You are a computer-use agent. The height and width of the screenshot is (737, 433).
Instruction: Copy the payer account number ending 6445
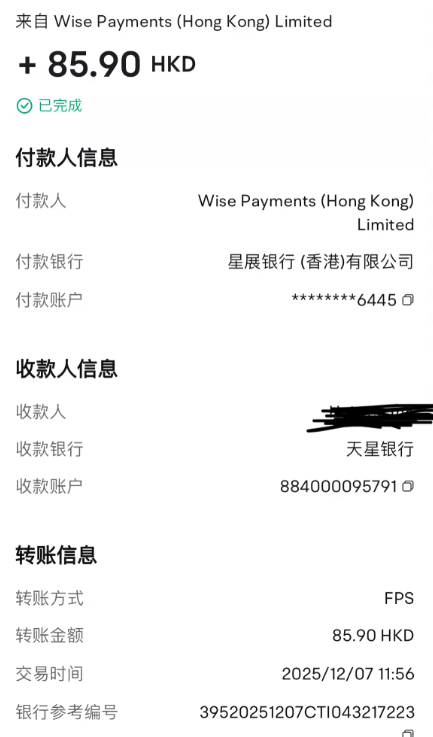pyautogui.click(x=408, y=300)
